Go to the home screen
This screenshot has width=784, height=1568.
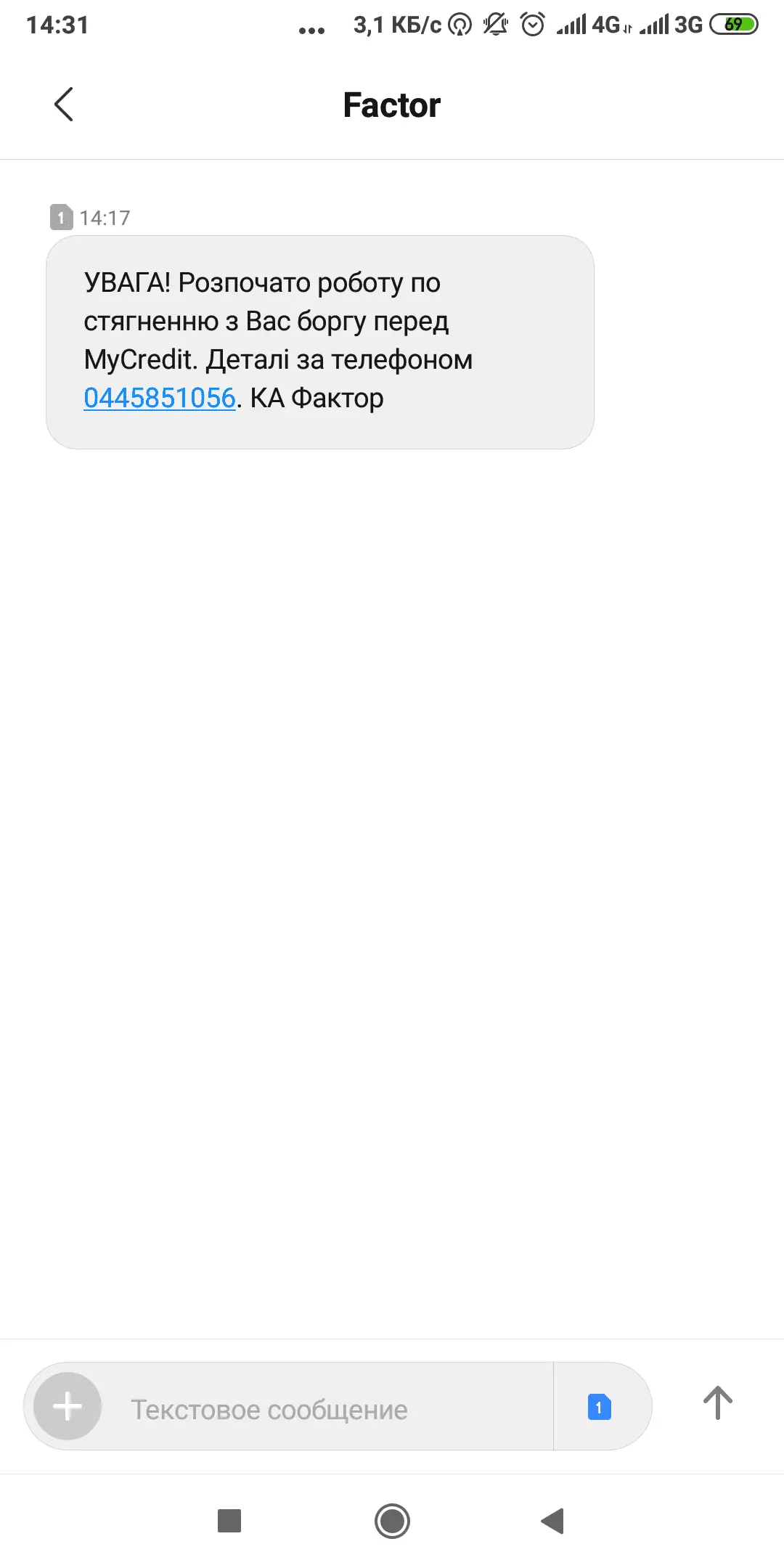tap(392, 1521)
